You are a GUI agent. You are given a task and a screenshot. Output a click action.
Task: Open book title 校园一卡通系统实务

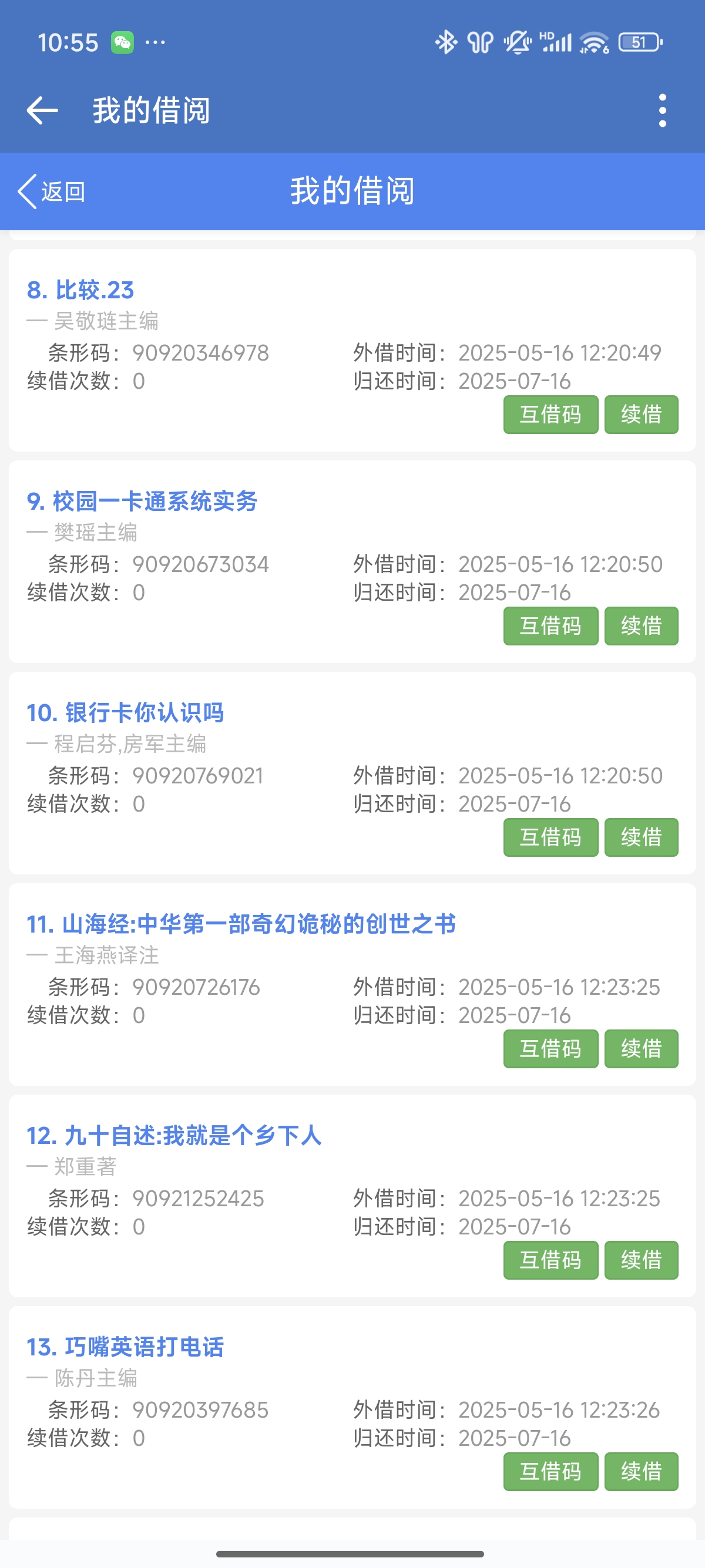pyautogui.click(x=142, y=502)
